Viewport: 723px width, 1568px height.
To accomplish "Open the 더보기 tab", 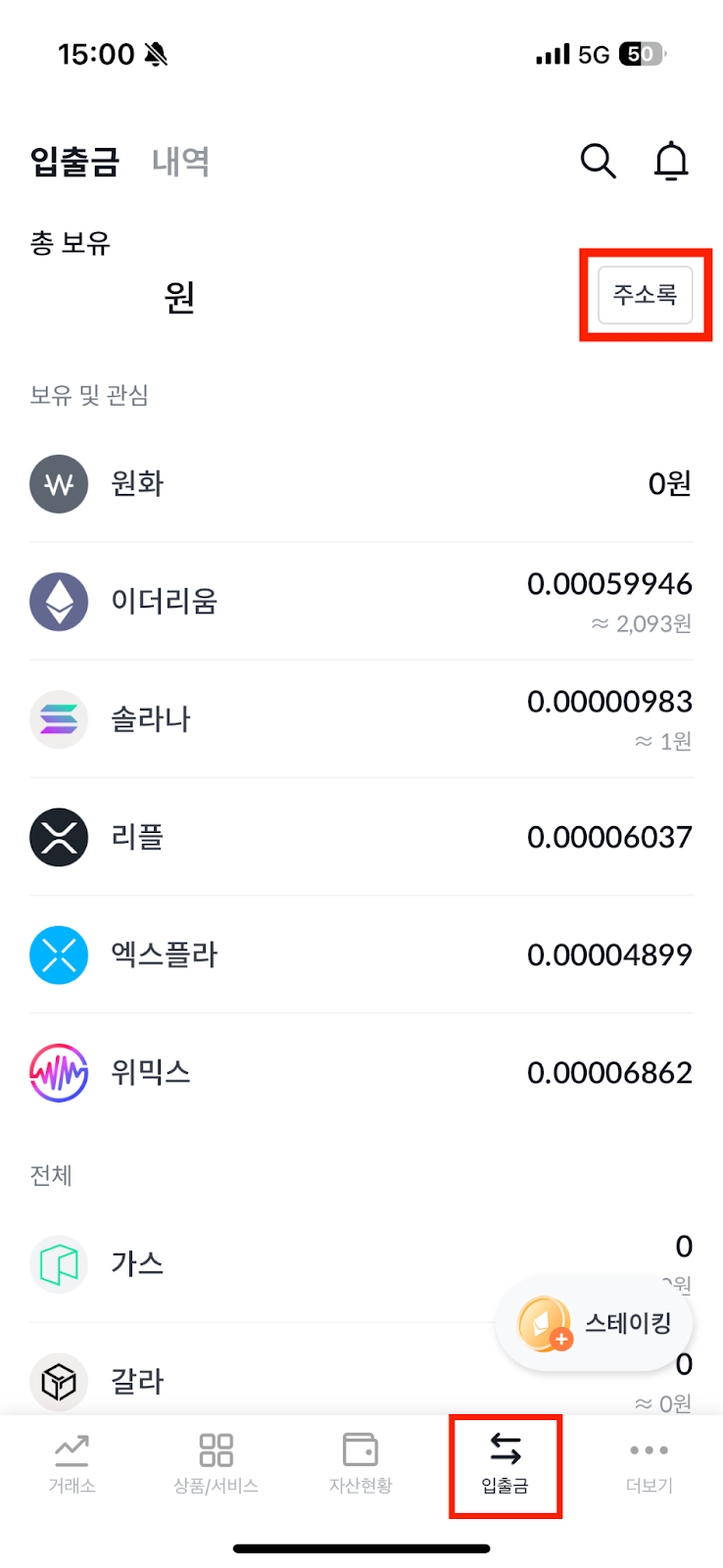I will [x=649, y=1464].
